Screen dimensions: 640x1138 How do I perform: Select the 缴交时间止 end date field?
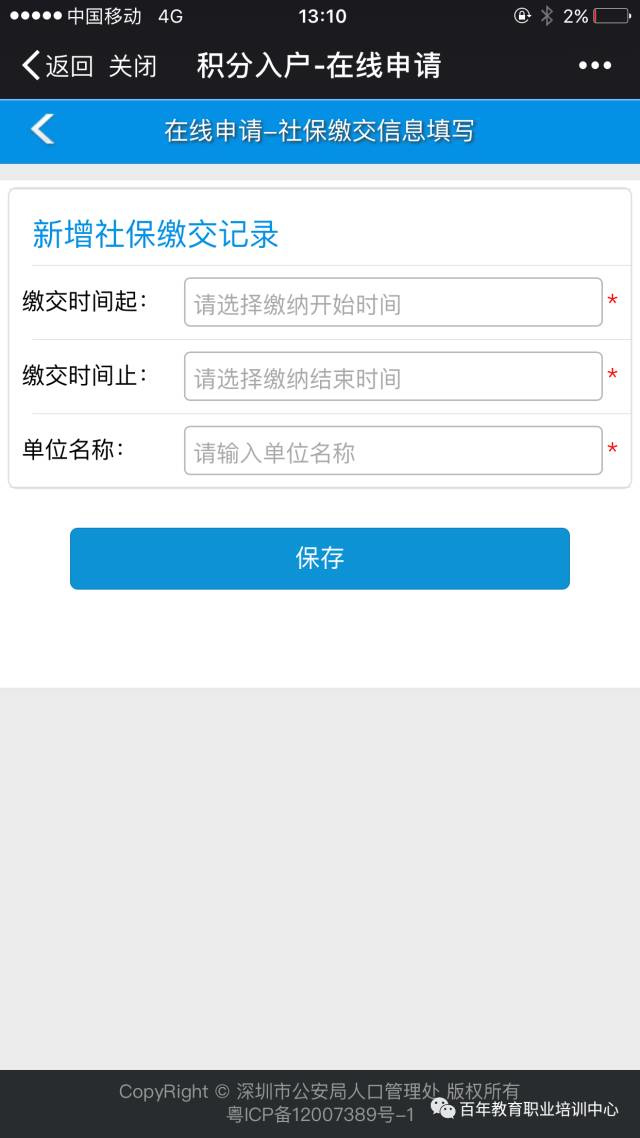[393, 376]
